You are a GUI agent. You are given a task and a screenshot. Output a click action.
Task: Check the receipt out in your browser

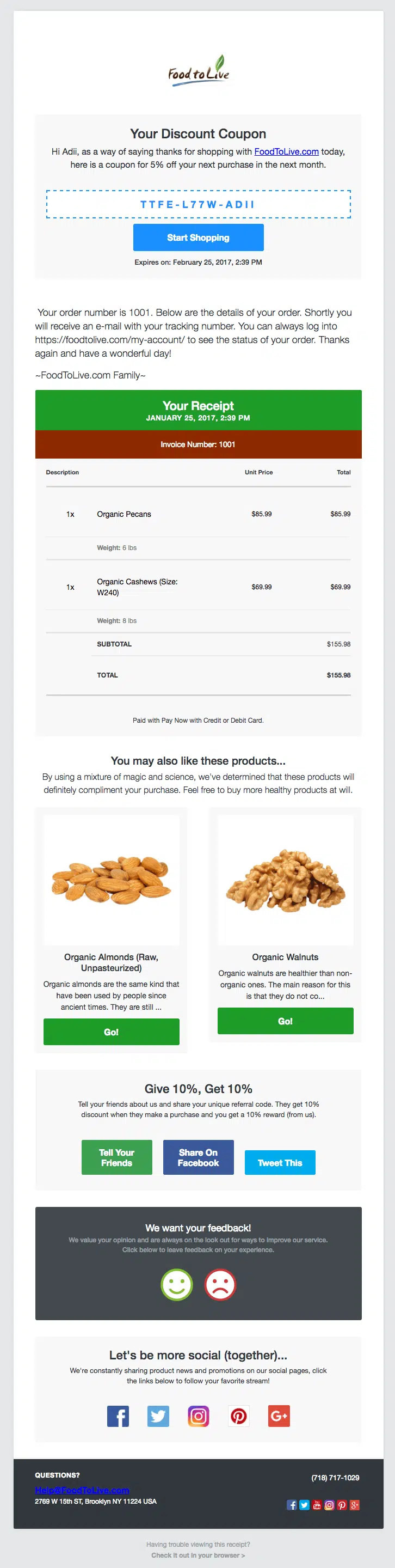(x=198, y=1555)
